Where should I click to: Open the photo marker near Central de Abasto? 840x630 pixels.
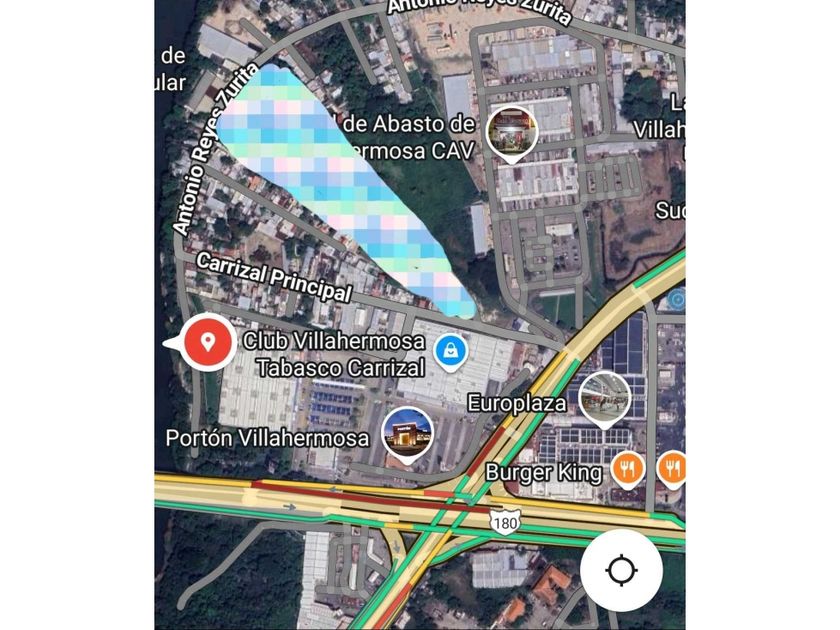pos(512,133)
